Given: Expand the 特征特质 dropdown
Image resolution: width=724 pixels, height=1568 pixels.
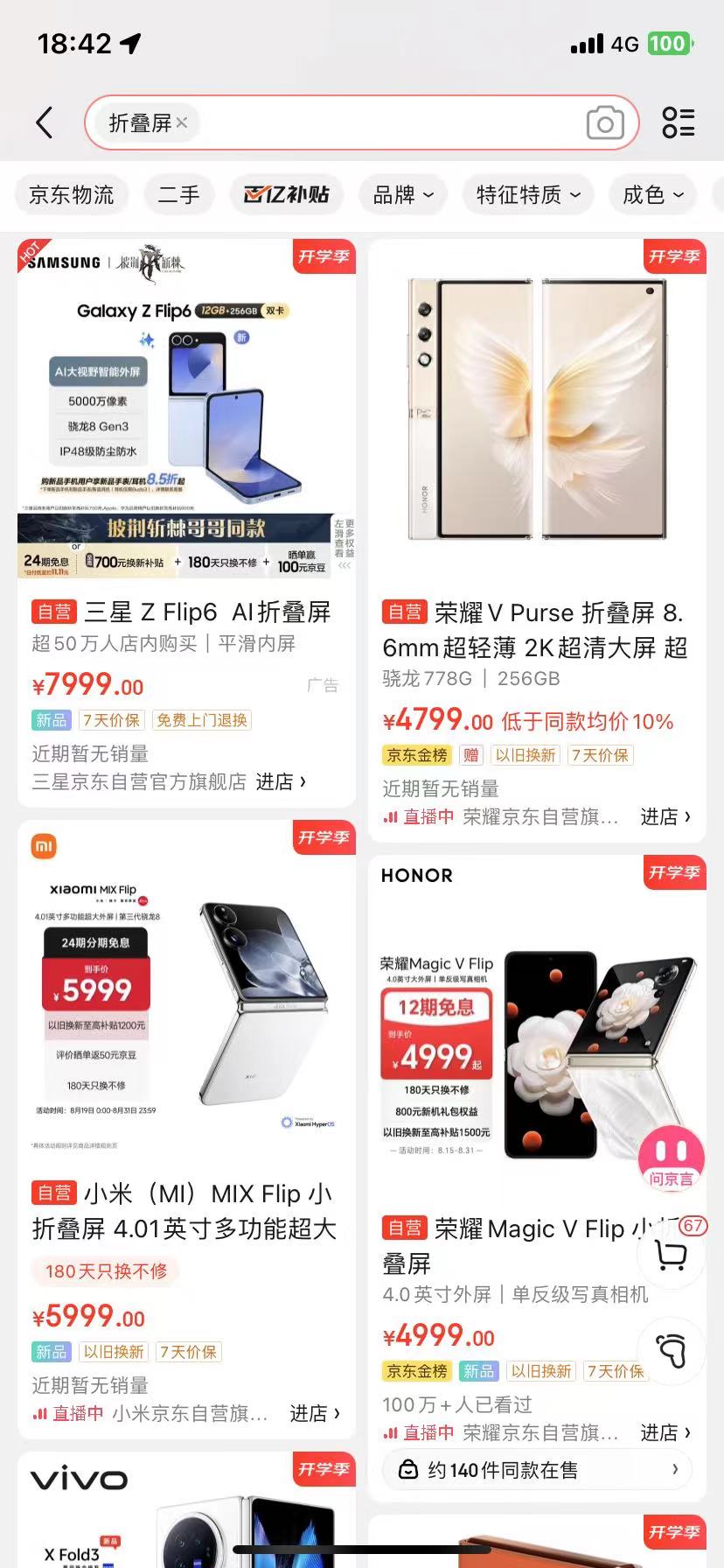Looking at the screenshot, I should click(528, 194).
